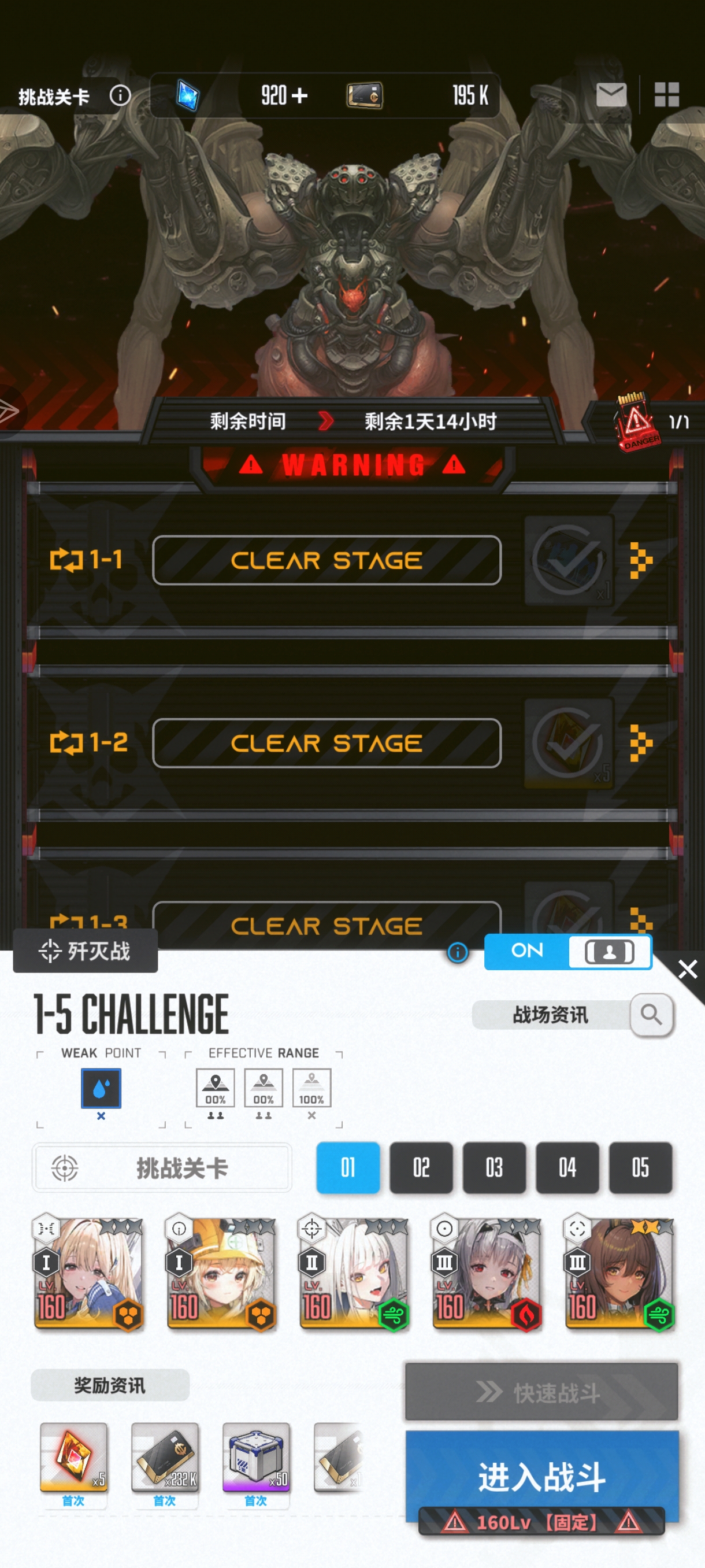Tap the 进入战斗 enter battle button
The image size is (705, 1568).
(541, 1476)
